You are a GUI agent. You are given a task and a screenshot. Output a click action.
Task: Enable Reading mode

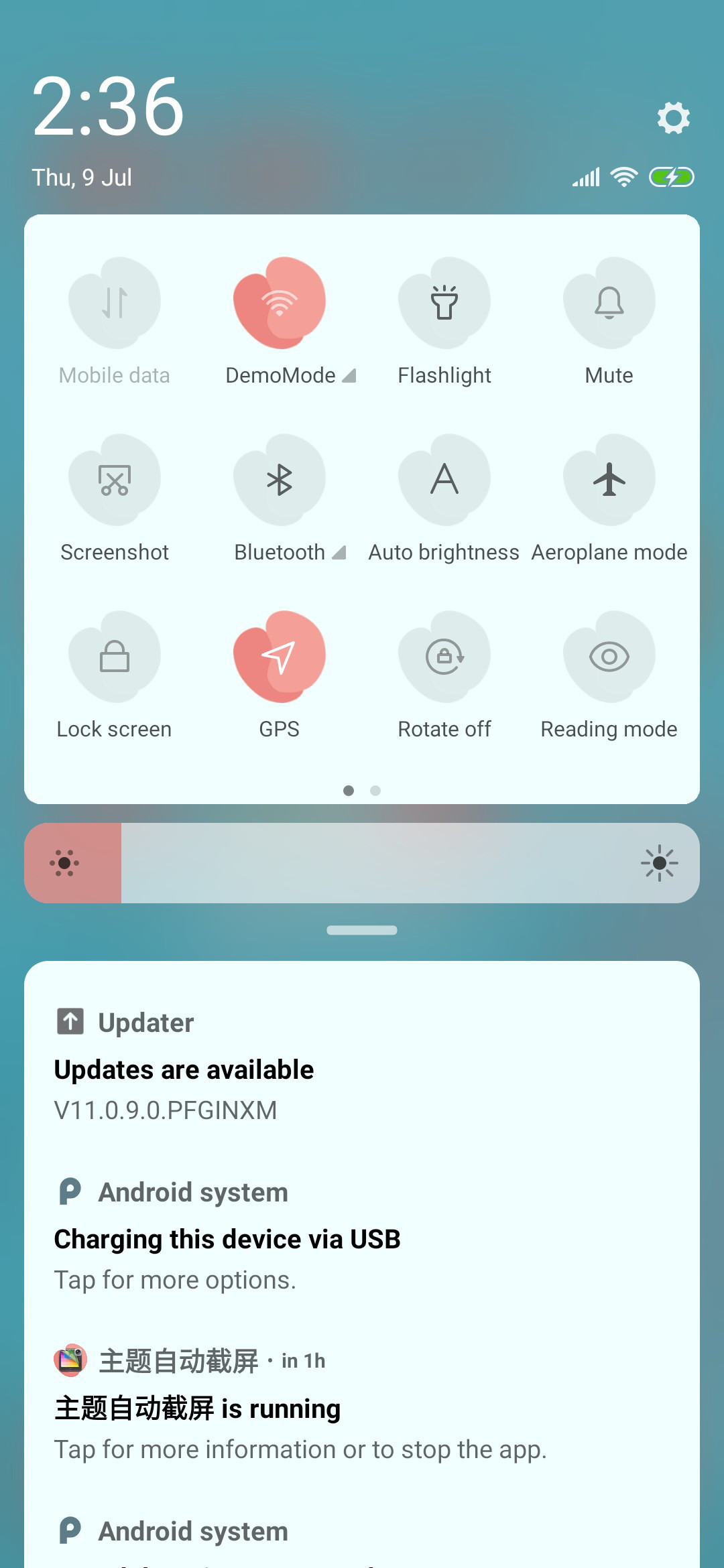609,657
